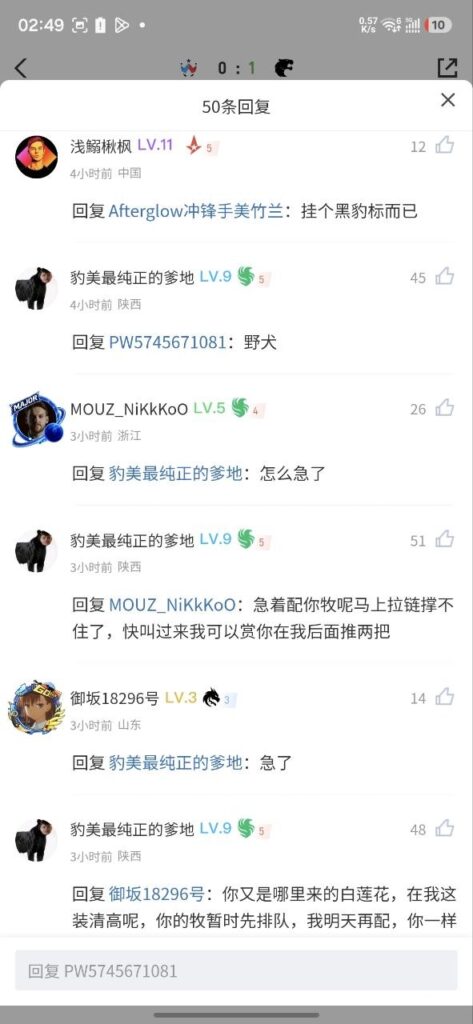Viewport: 473px width, 1024px height.
Task: Like the reply saying 野犬
Action: coord(445,277)
